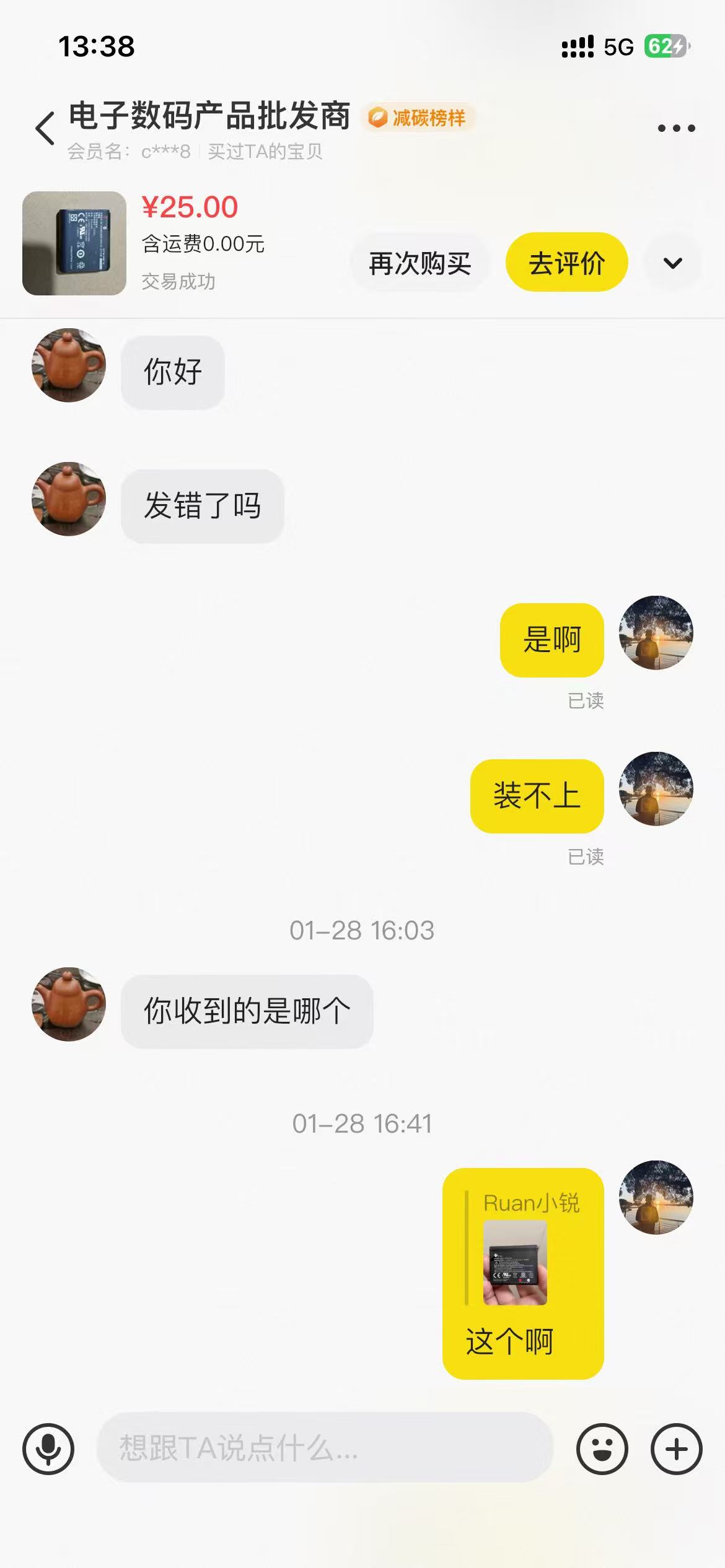The image size is (725, 1568).
Task: Tap the seller's teapot avatar
Action: [68, 370]
